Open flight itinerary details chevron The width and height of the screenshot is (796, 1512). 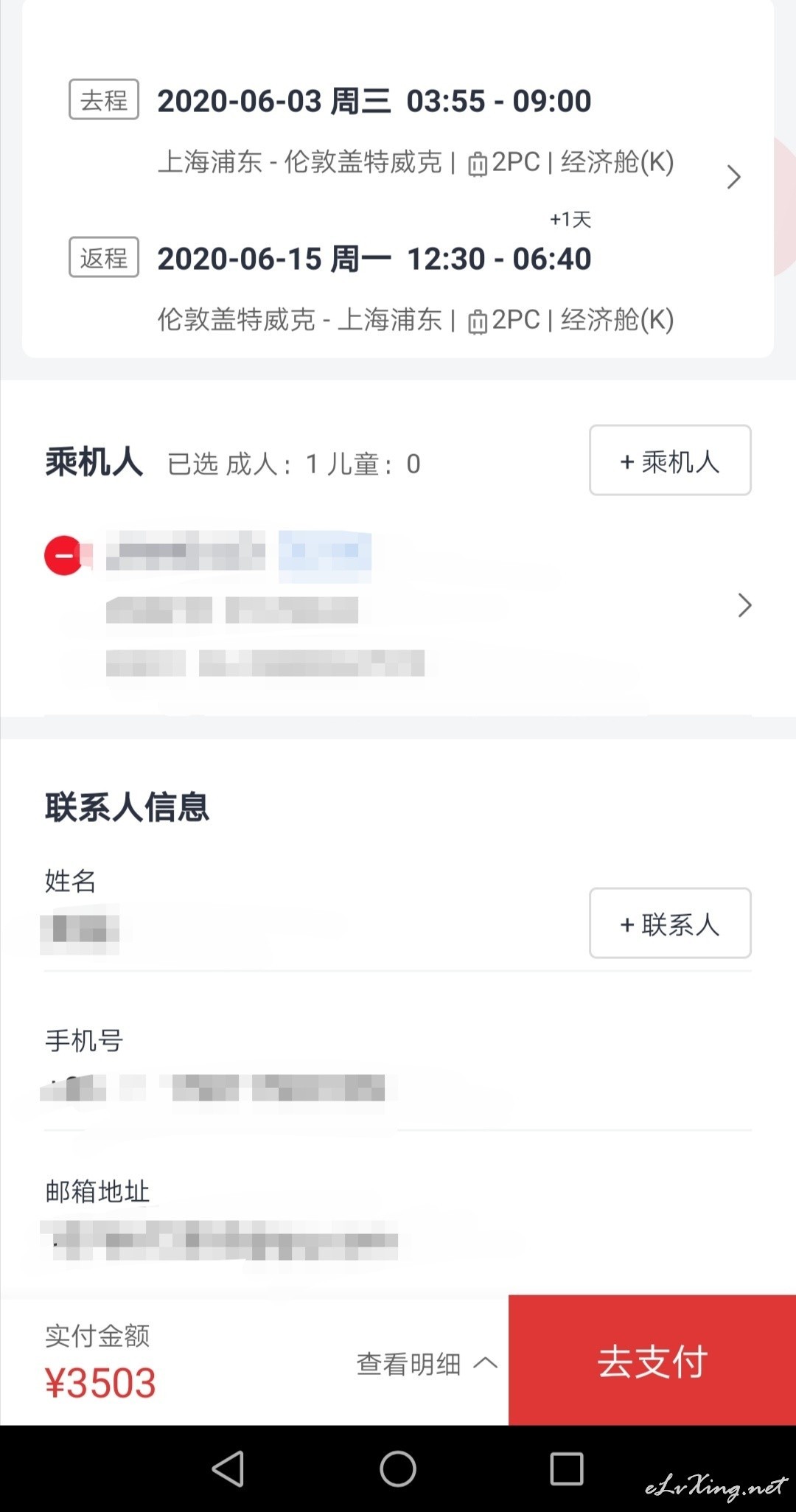coord(733,177)
